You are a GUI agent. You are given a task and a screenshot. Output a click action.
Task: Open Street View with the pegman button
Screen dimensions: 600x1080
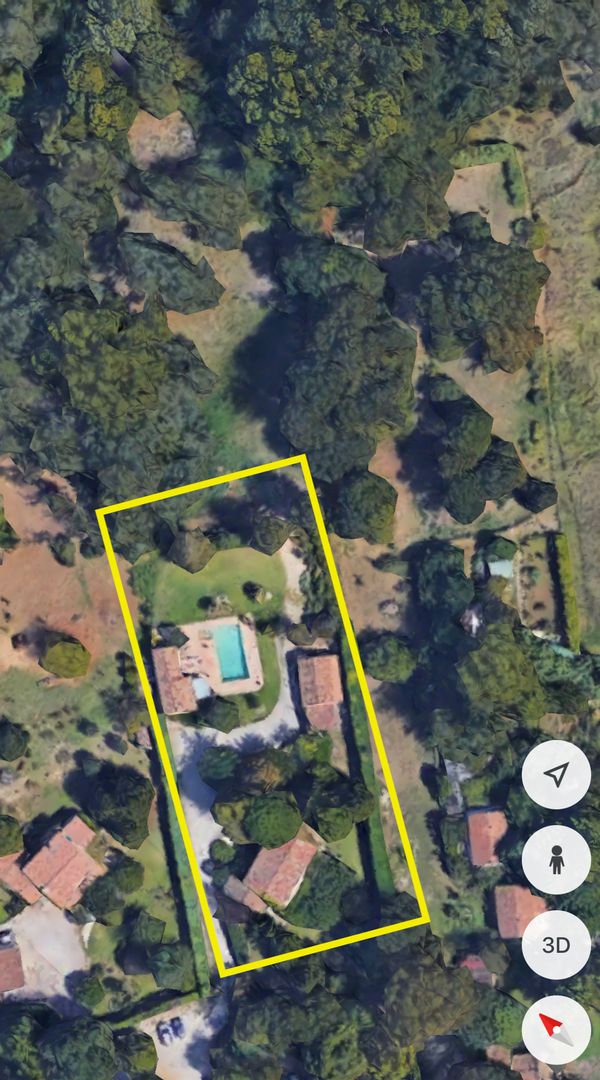[x=556, y=860]
